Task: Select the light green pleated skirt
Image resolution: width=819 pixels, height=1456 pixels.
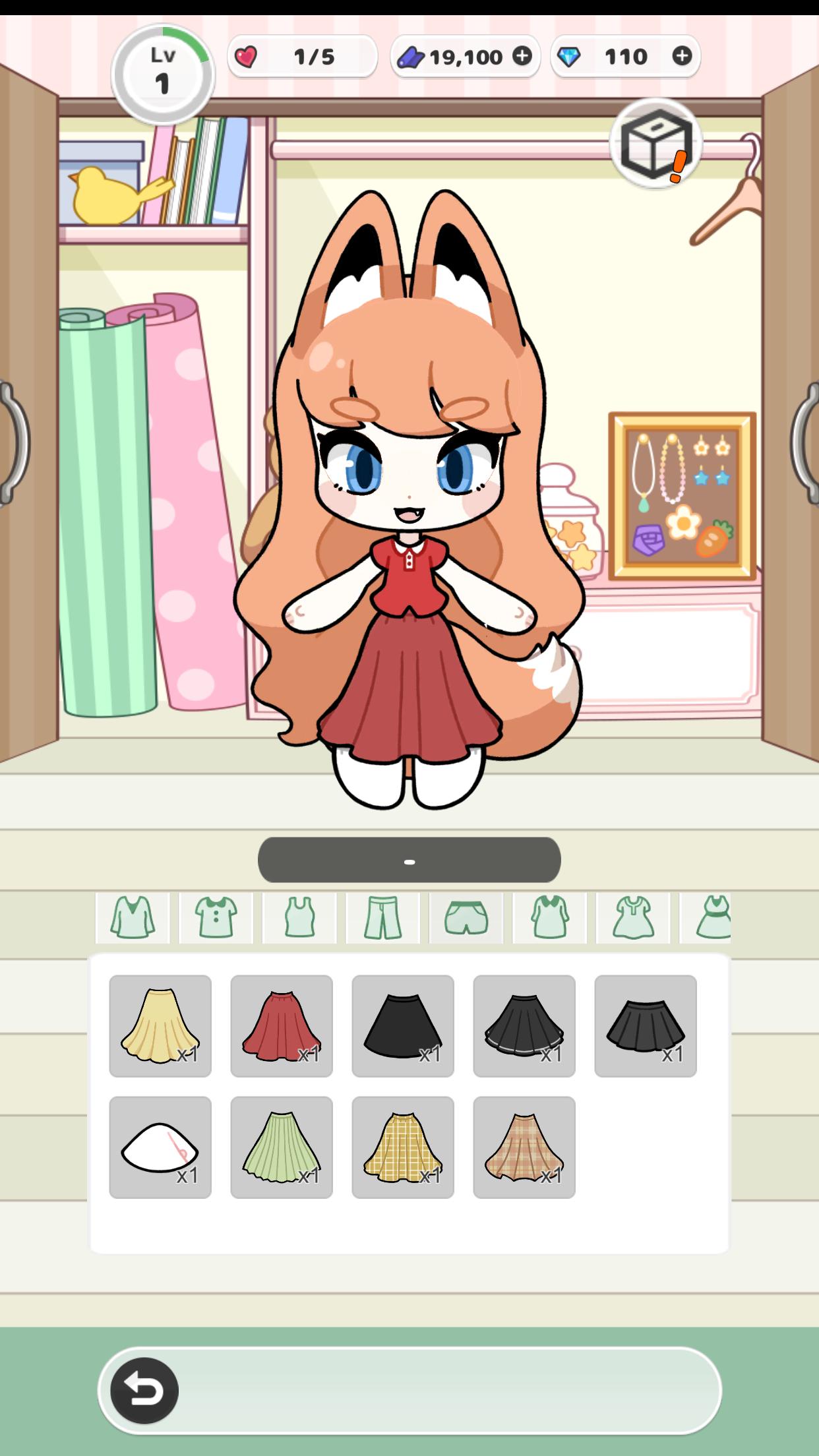Action: click(282, 1147)
